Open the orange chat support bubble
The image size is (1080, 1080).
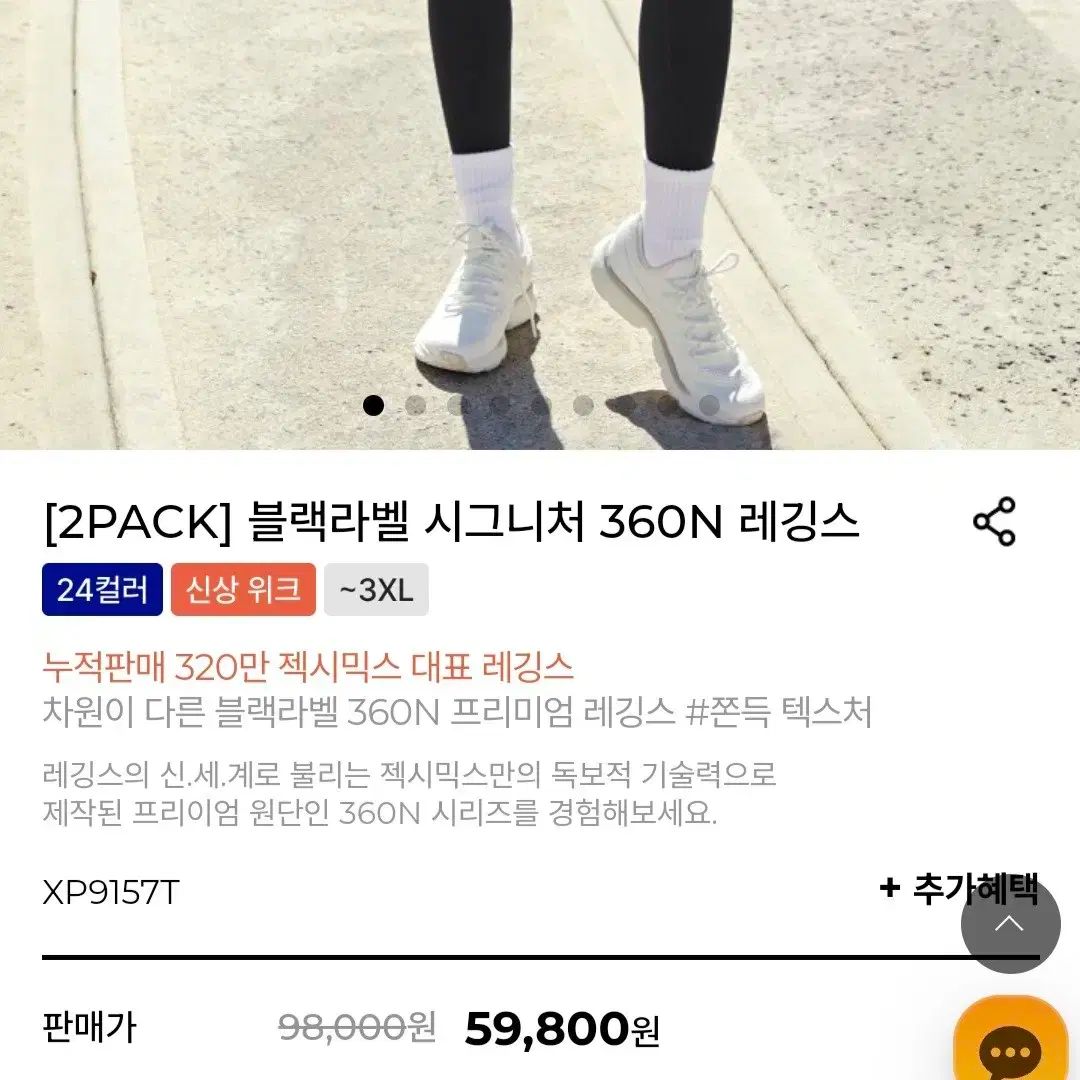[1011, 1046]
